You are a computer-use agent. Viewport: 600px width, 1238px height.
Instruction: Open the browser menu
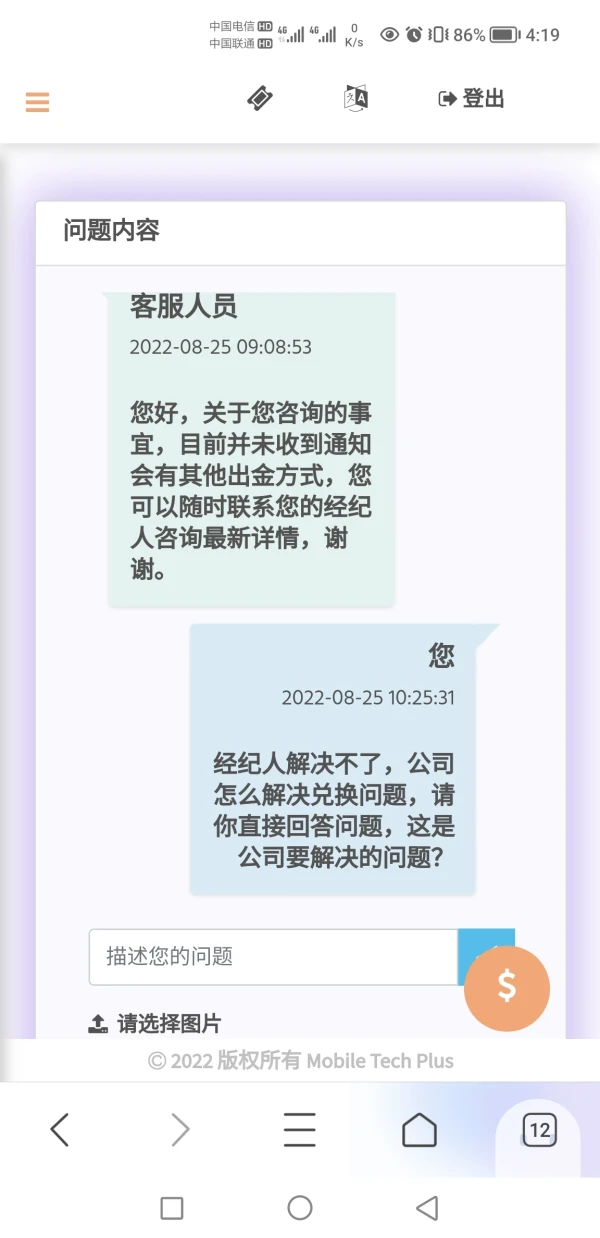tap(299, 1130)
